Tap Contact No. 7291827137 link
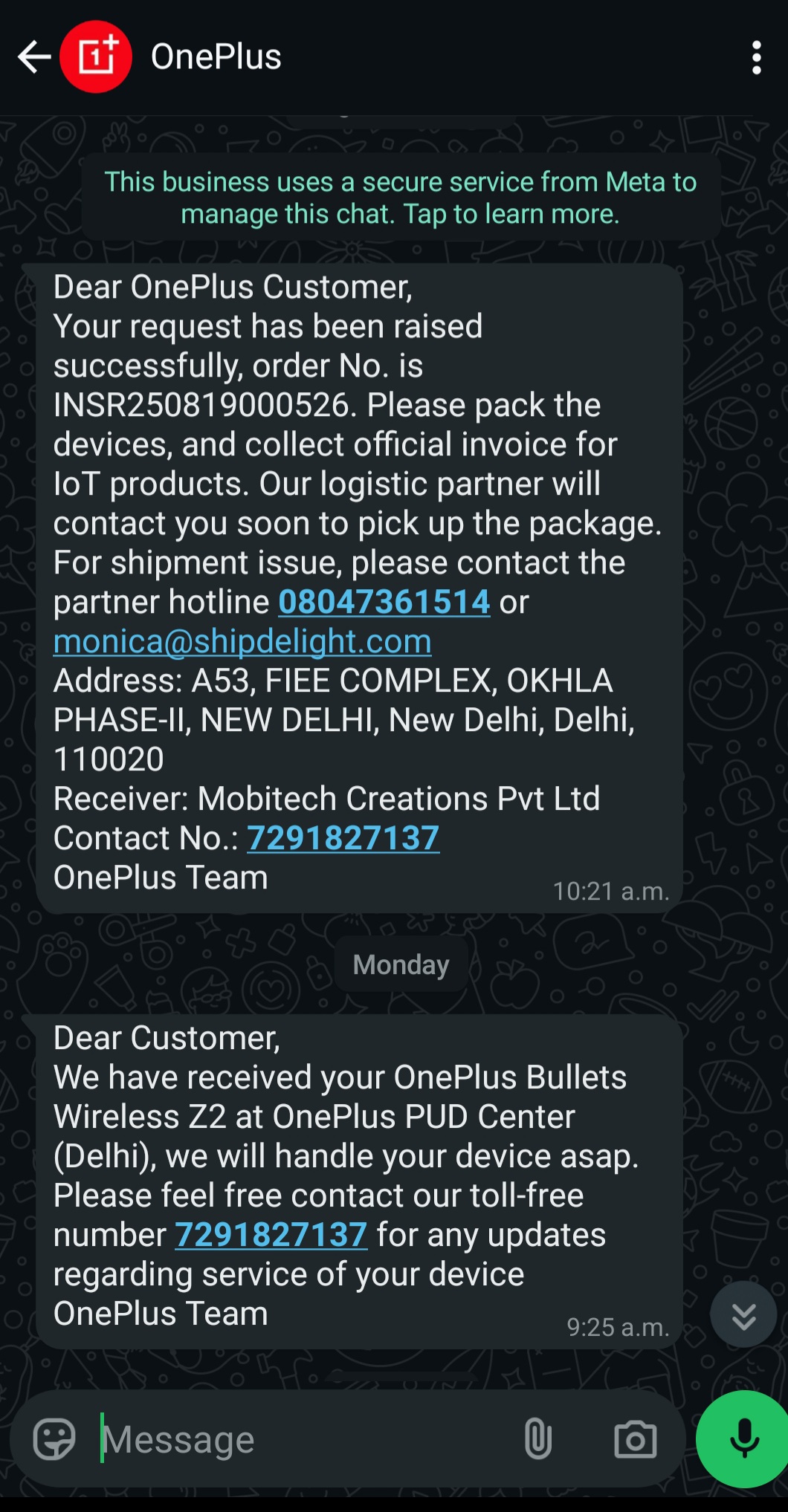 click(343, 838)
